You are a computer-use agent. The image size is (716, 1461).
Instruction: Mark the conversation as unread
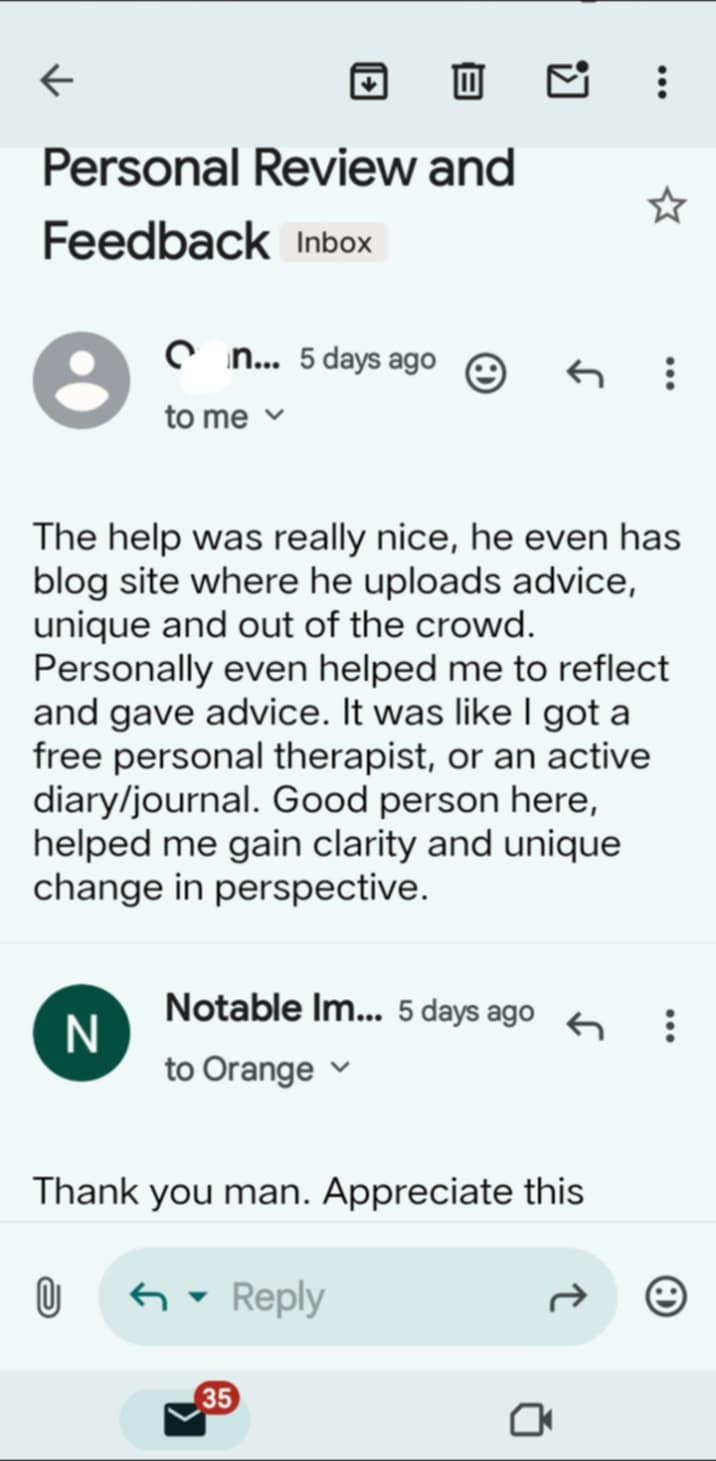tap(568, 81)
